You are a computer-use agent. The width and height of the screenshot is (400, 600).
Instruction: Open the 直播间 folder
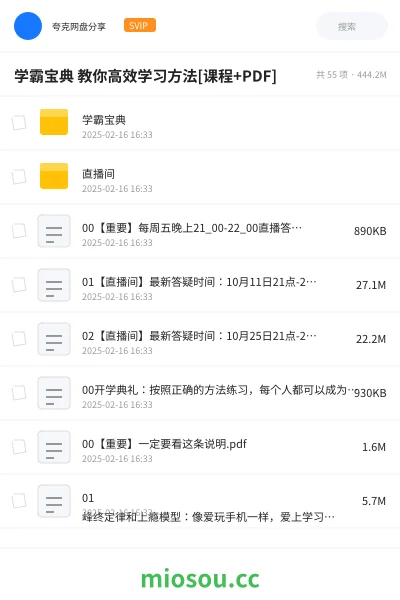pos(200,177)
